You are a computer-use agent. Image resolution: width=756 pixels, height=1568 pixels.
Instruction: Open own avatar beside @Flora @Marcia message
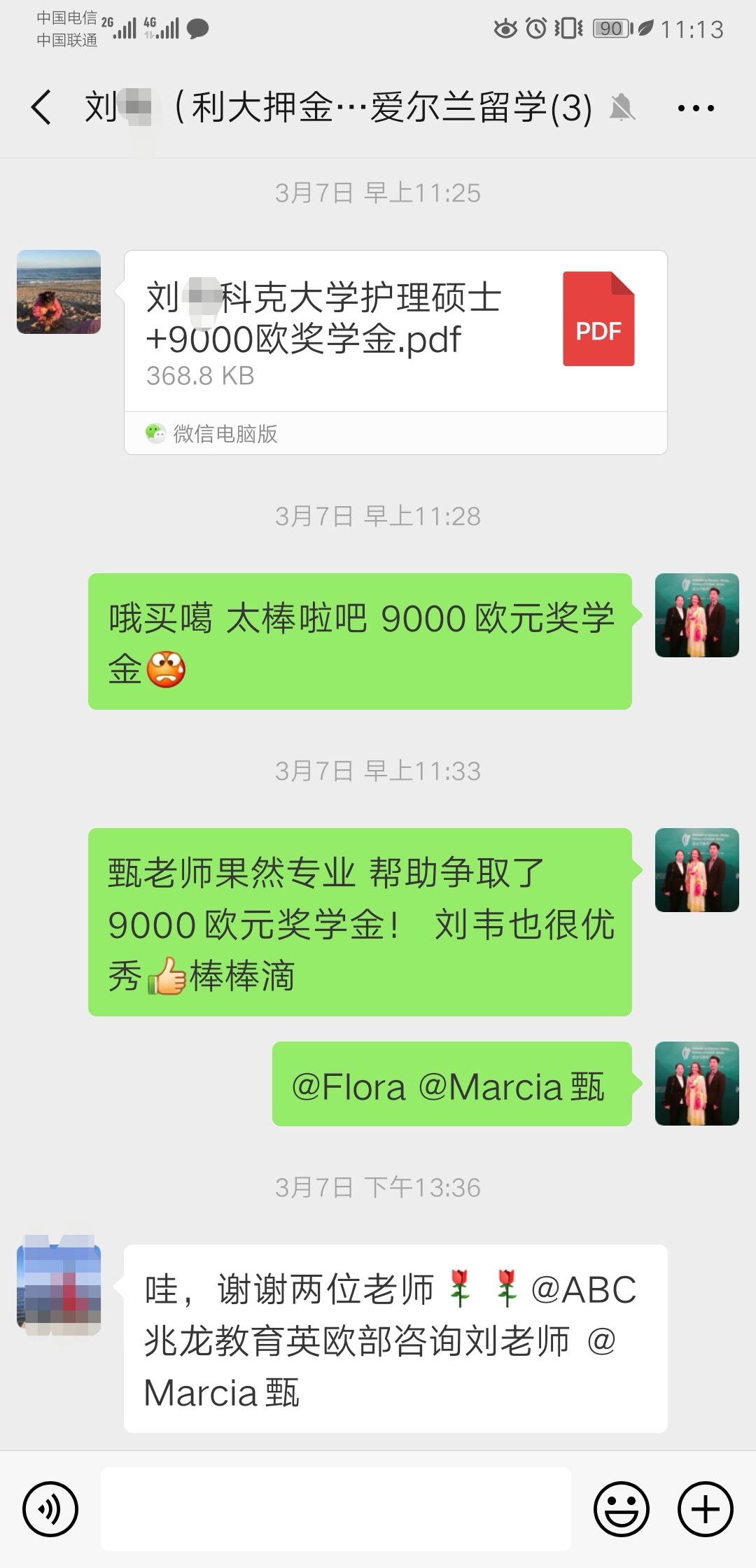click(697, 1084)
